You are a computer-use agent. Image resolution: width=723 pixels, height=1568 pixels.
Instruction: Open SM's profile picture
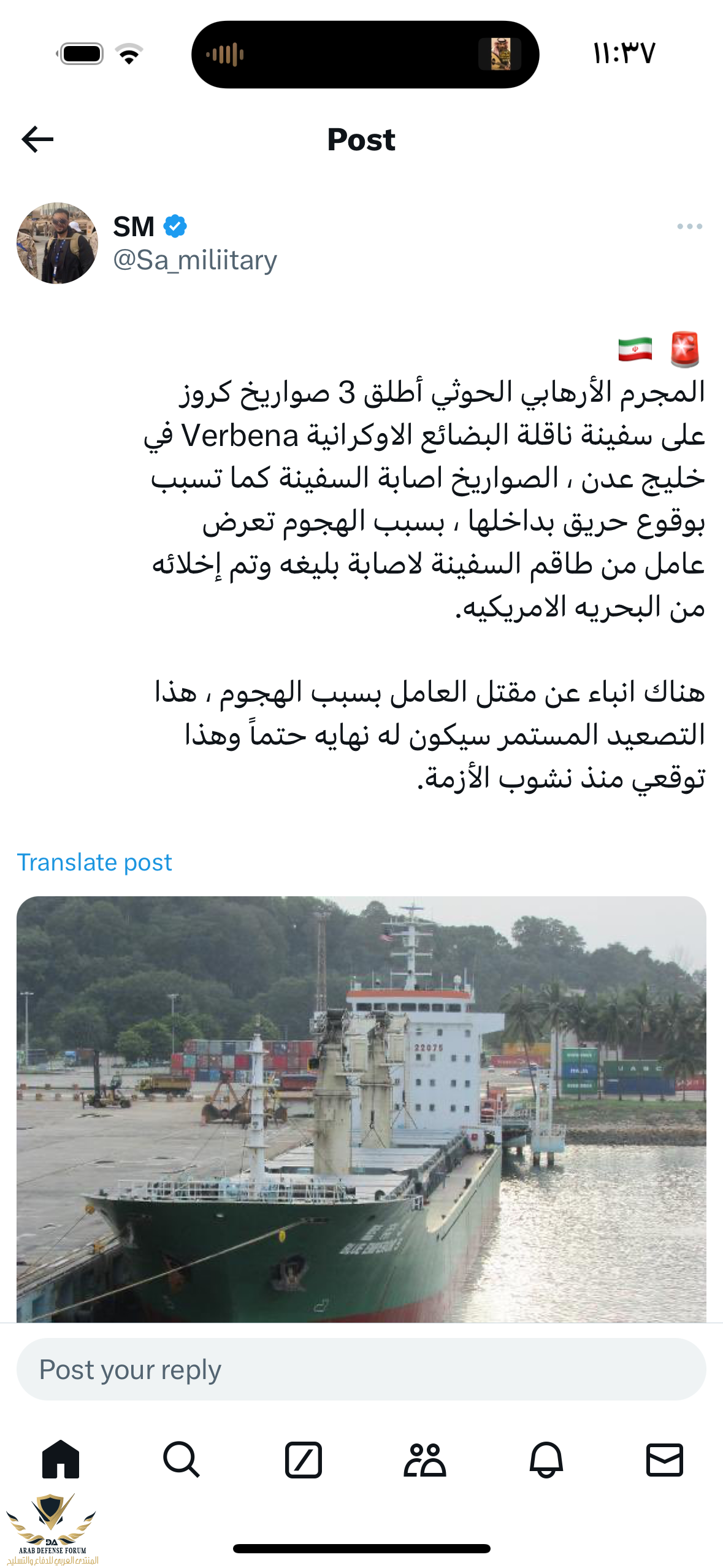57,243
